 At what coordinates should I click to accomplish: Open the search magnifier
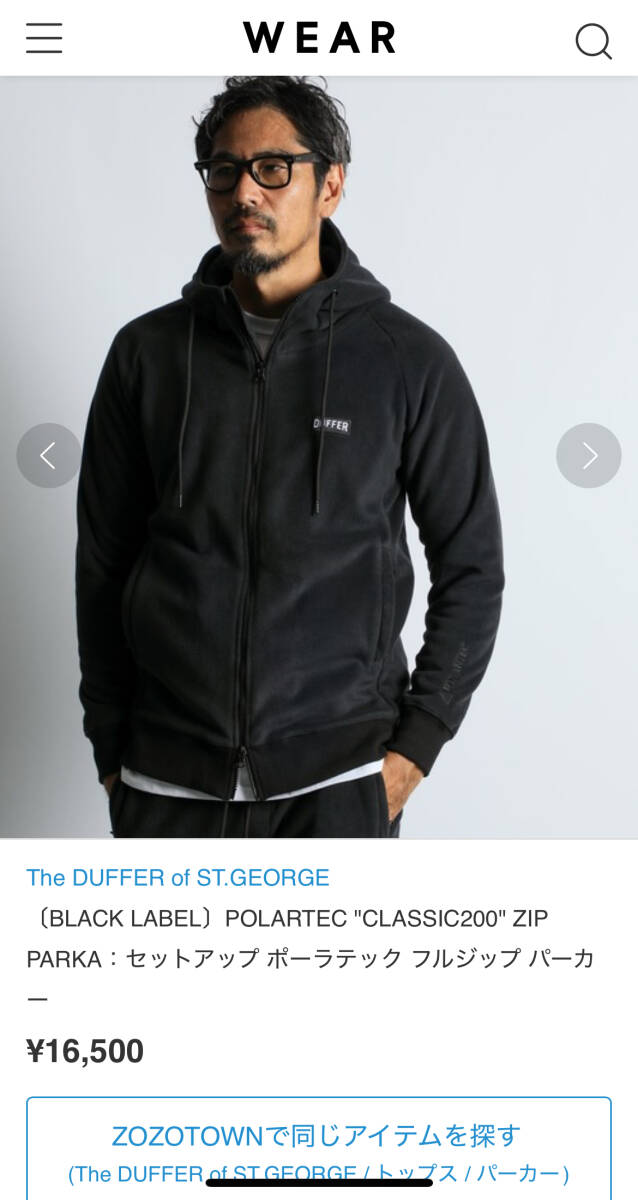click(x=592, y=41)
